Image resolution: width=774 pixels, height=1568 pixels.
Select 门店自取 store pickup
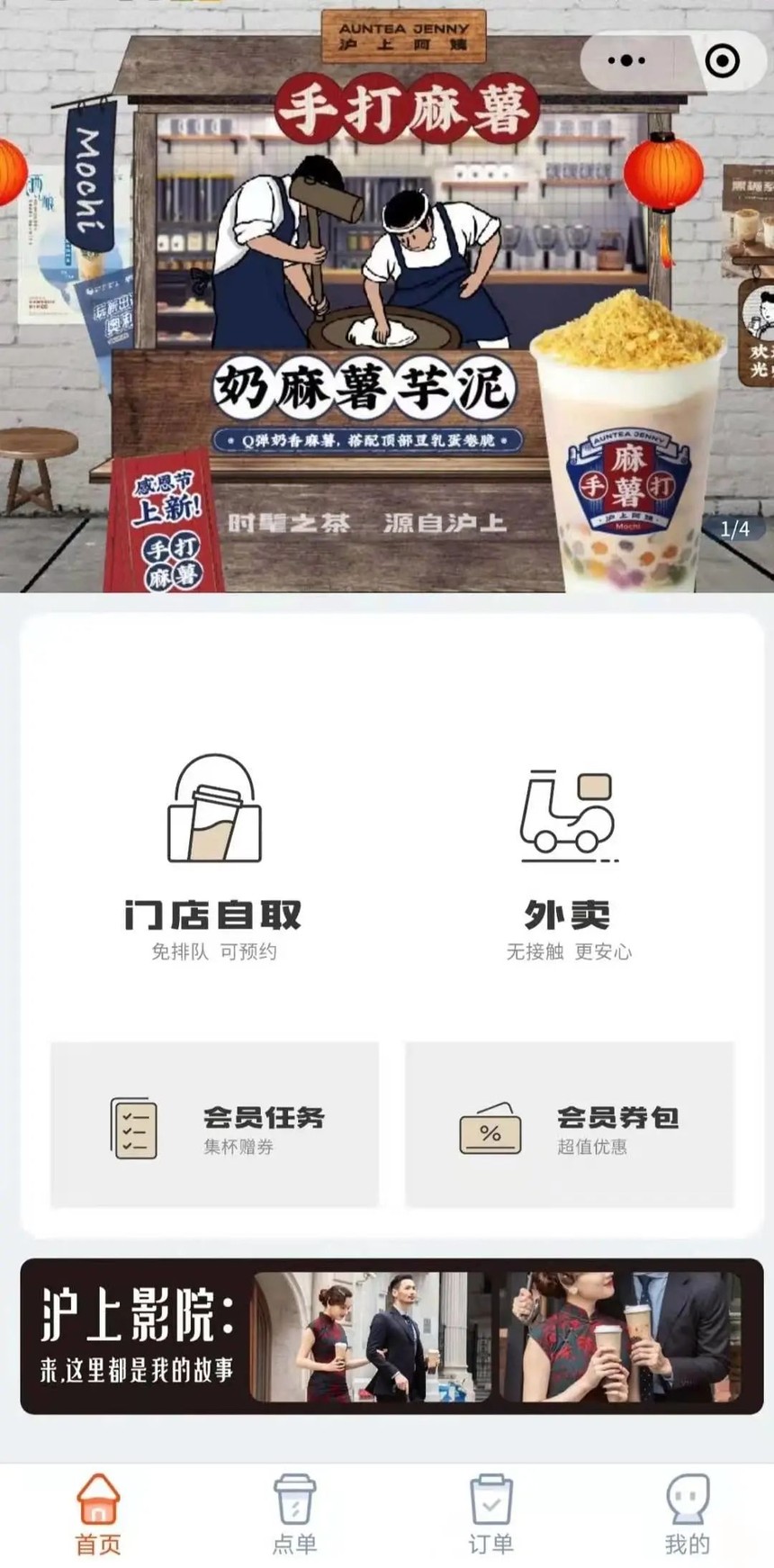214,855
